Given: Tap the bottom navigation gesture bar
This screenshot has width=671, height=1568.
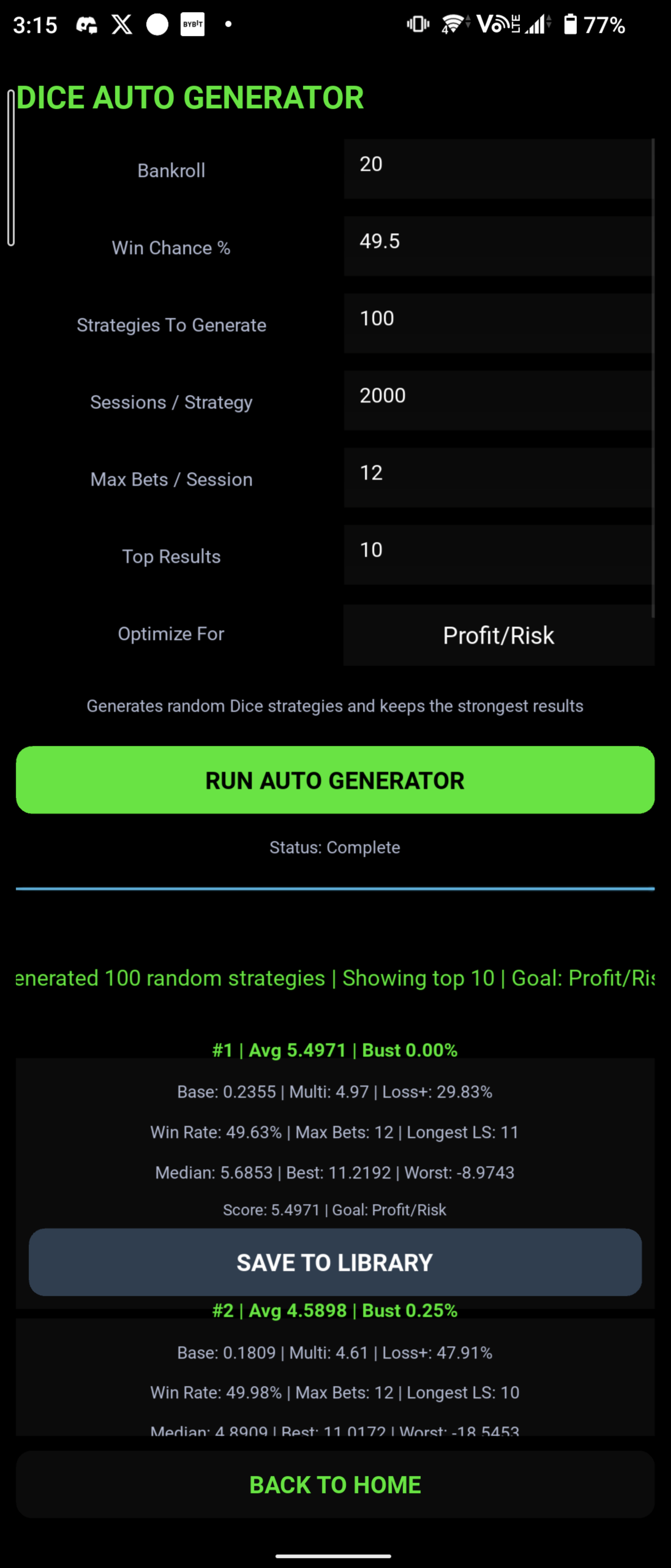Looking at the screenshot, I should click(335, 1556).
